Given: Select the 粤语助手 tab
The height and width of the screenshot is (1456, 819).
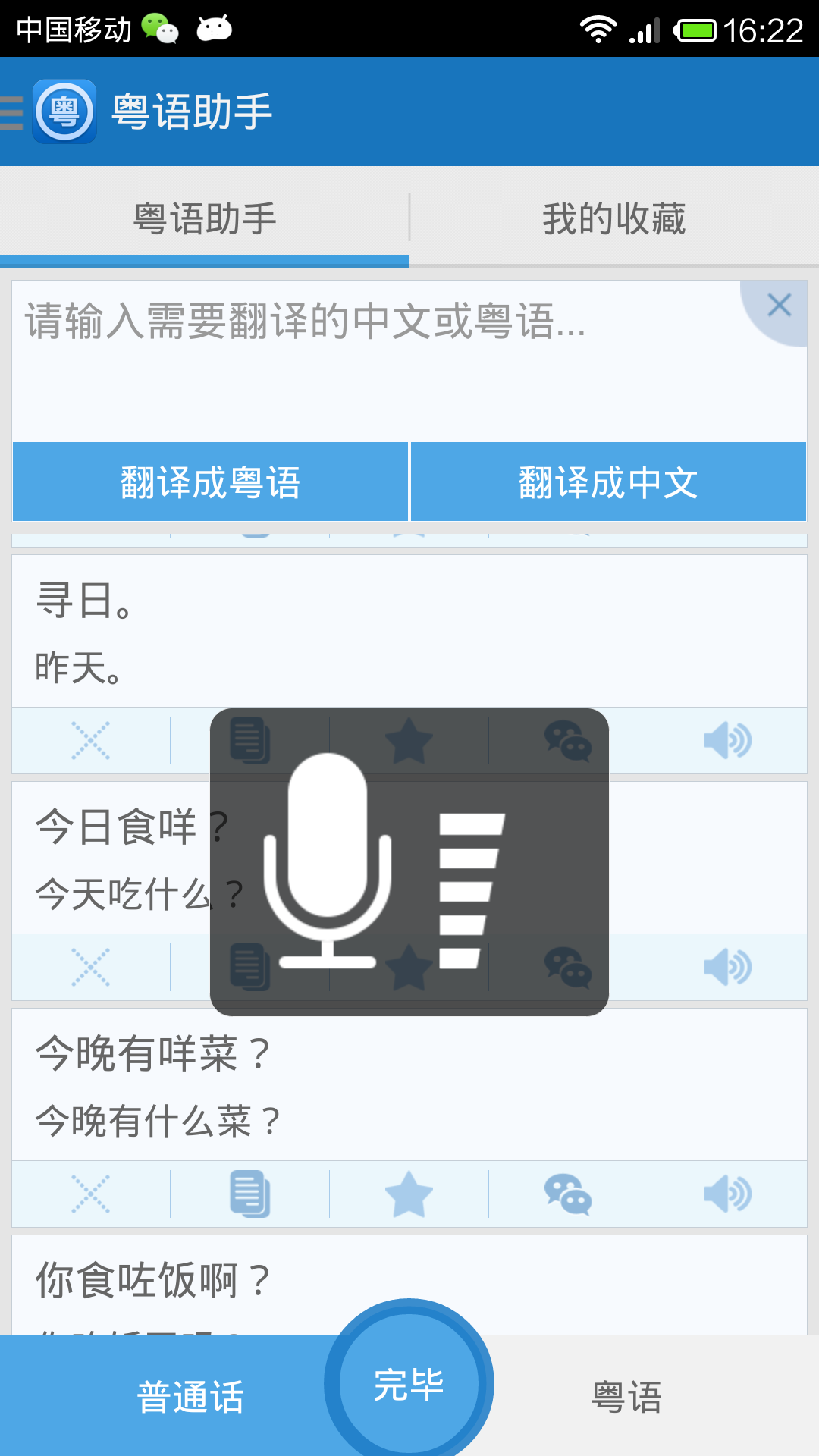Looking at the screenshot, I should point(205,218).
